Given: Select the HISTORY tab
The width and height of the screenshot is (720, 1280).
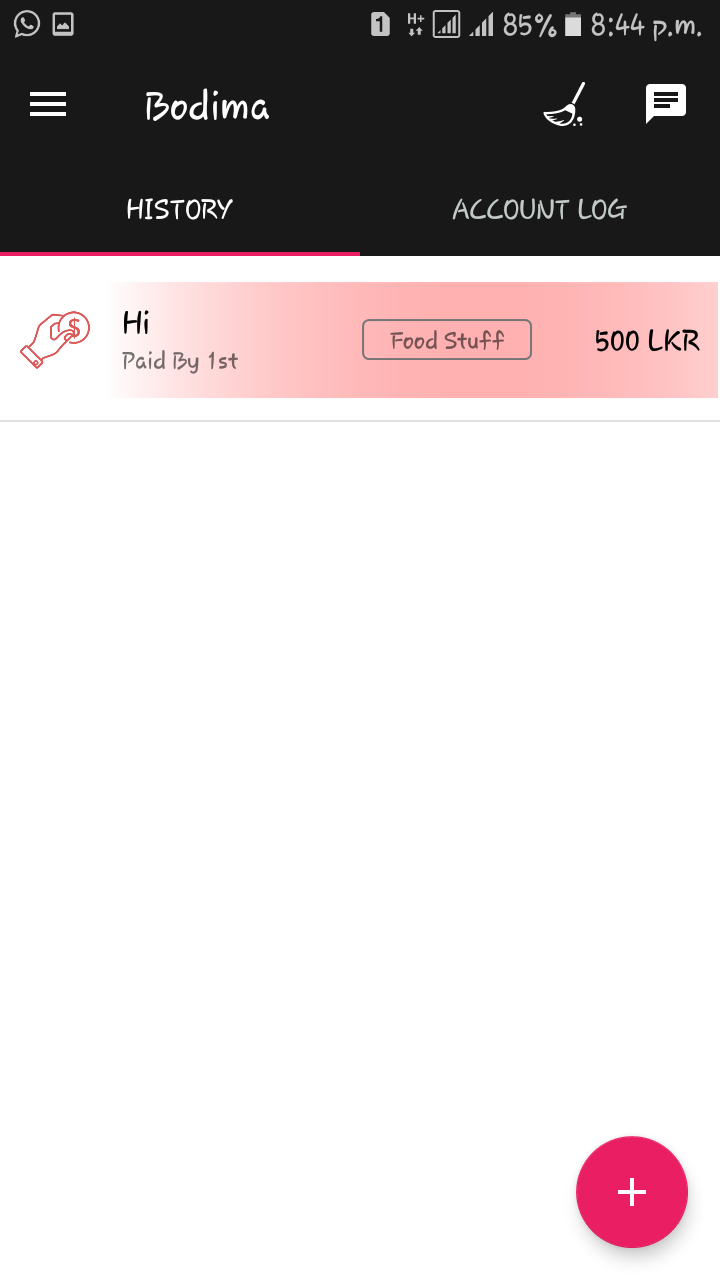Looking at the screenshot, I should [178, 210].
